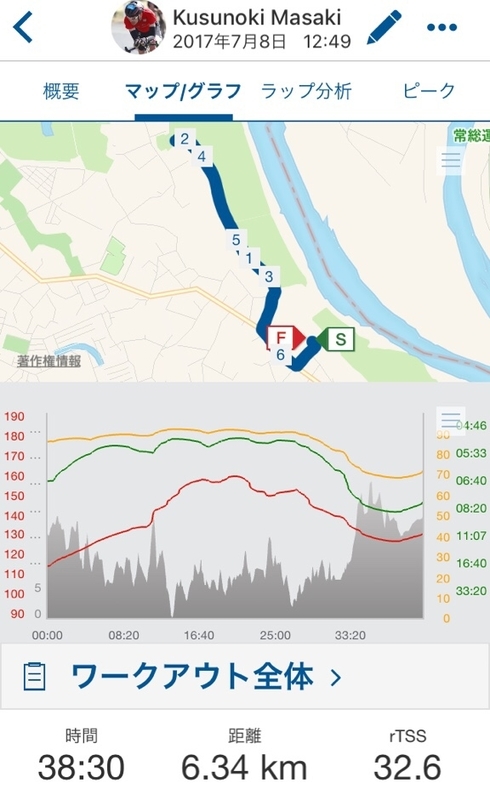The width and height of the screenshot is (490, 800).
Task: Open the 著作権情報 link on the map
Action: point(49,361)
